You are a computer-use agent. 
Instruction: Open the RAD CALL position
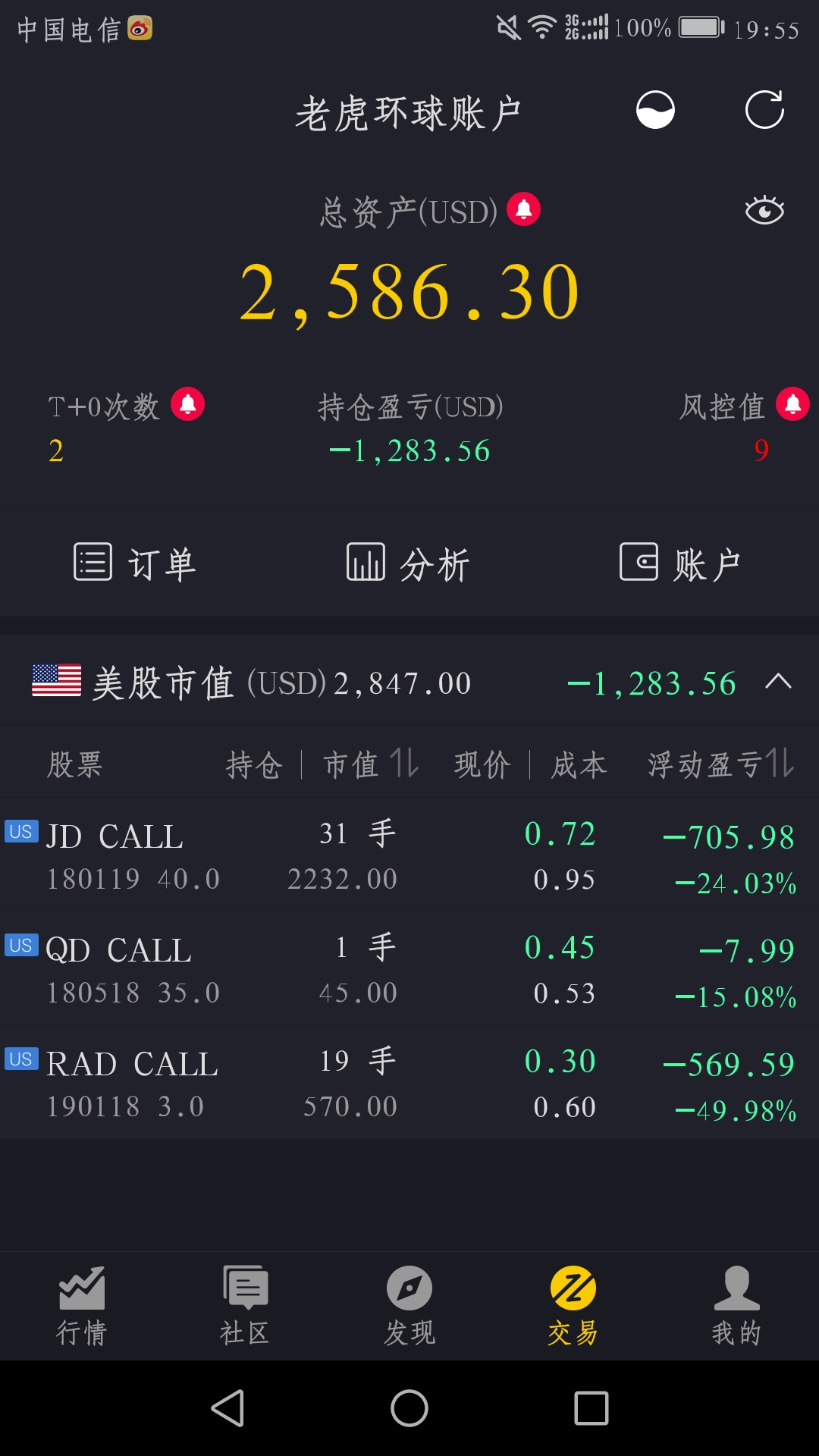coord(409,1083)
